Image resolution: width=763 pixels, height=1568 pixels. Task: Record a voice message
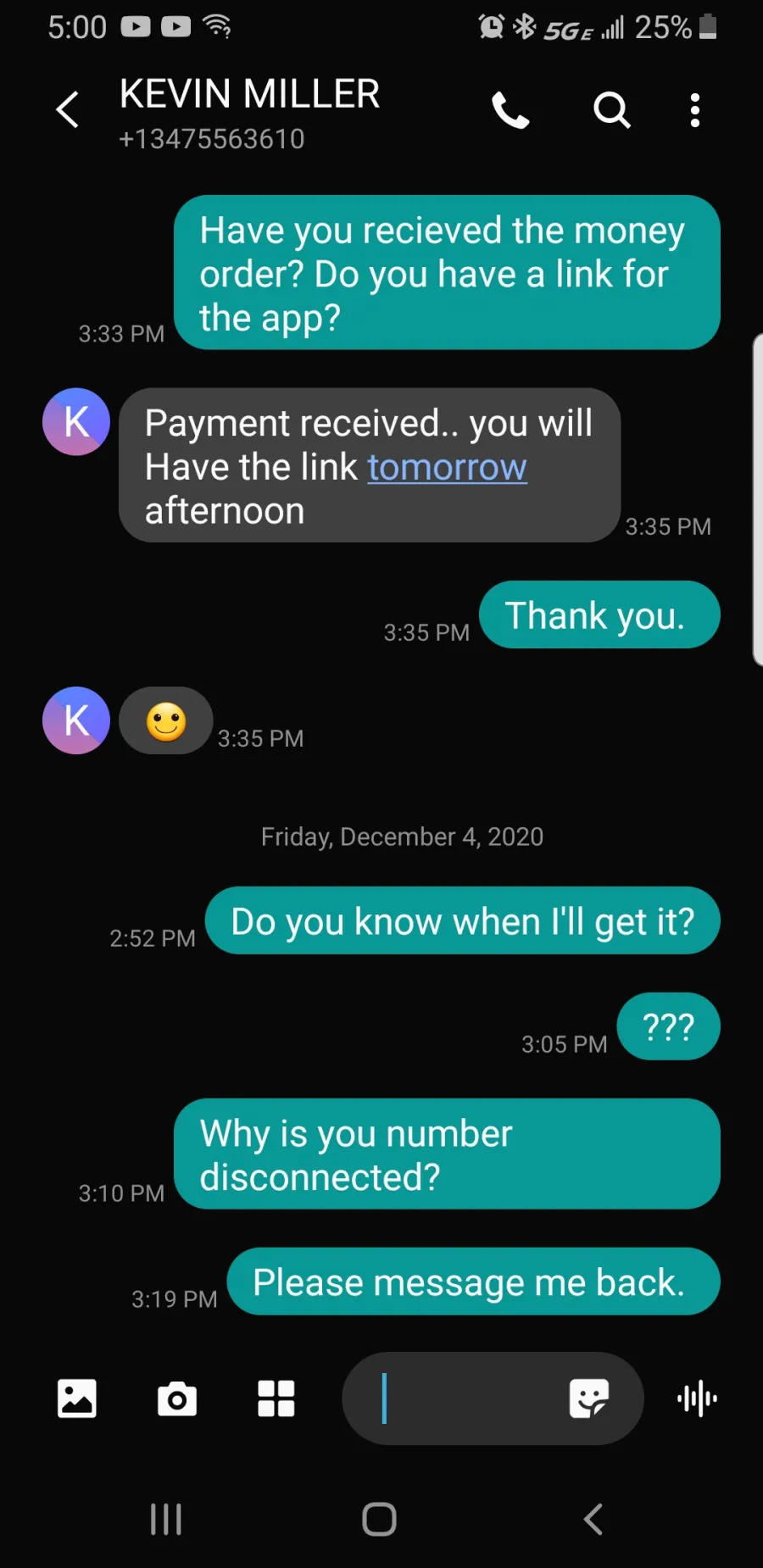pyautogui.click(x=697, y=1398)
